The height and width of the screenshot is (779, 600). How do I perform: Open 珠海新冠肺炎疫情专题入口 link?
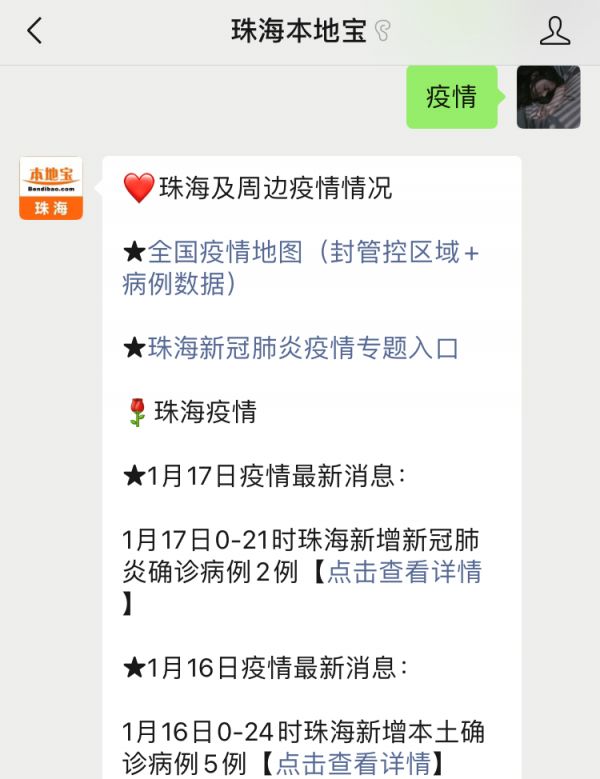[x=303, y=348]
